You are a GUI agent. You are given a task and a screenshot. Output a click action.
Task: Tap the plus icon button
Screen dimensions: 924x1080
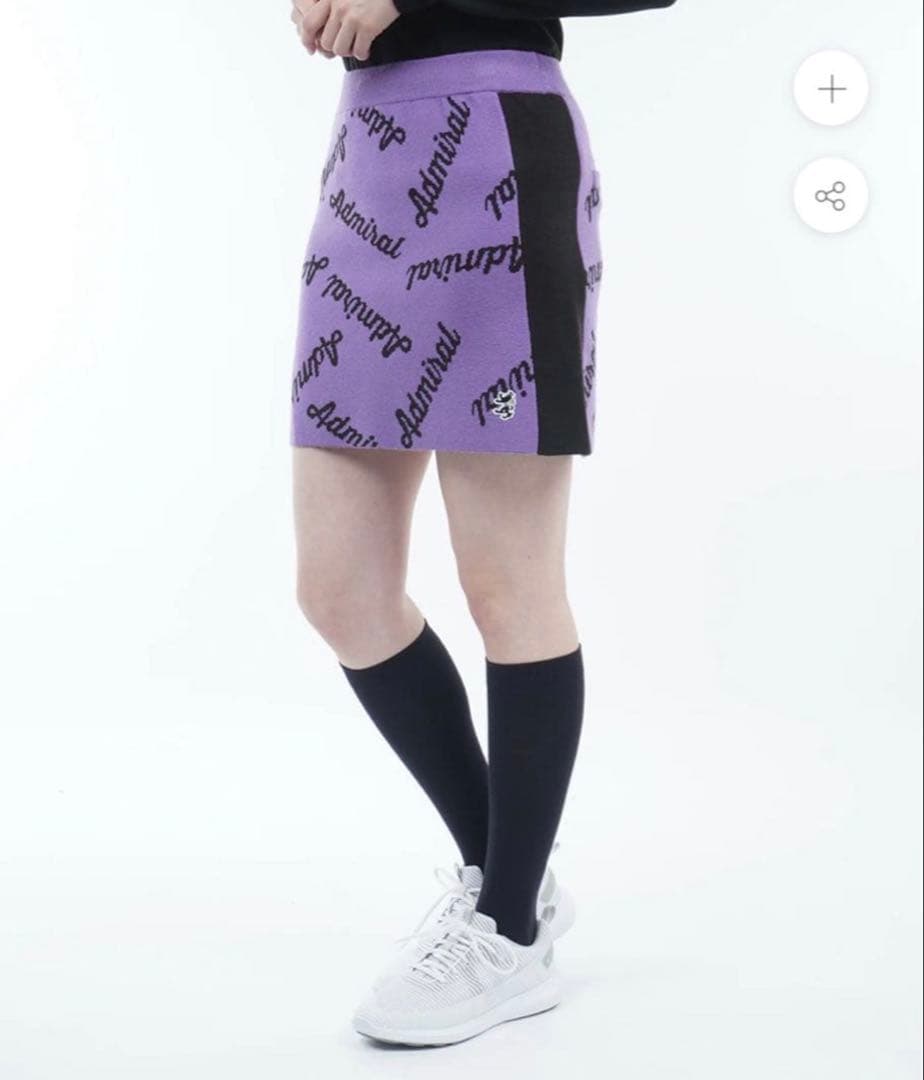tap(831, 89)
